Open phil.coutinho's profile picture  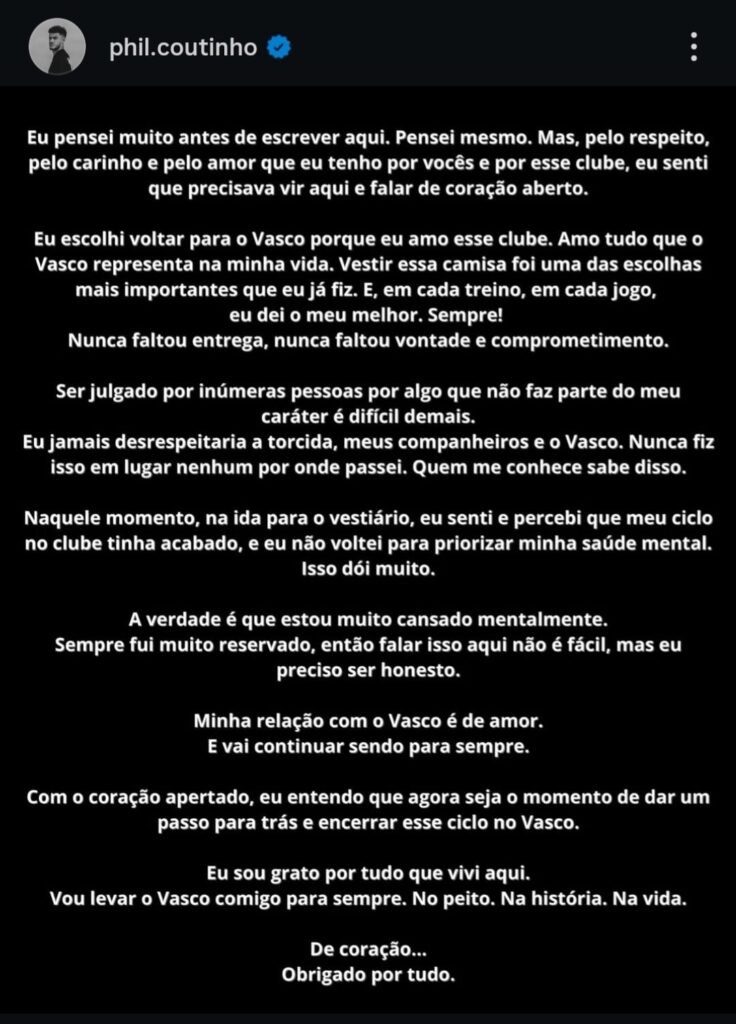57,47
